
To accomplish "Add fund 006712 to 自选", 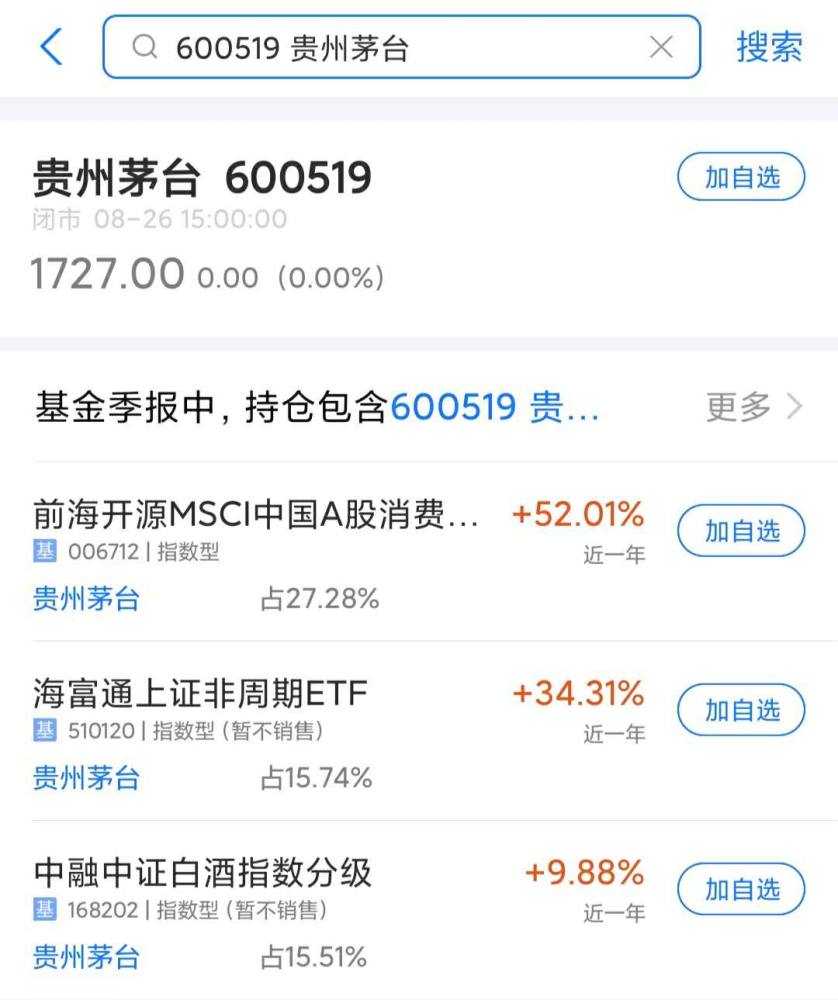I will point(741,531).
